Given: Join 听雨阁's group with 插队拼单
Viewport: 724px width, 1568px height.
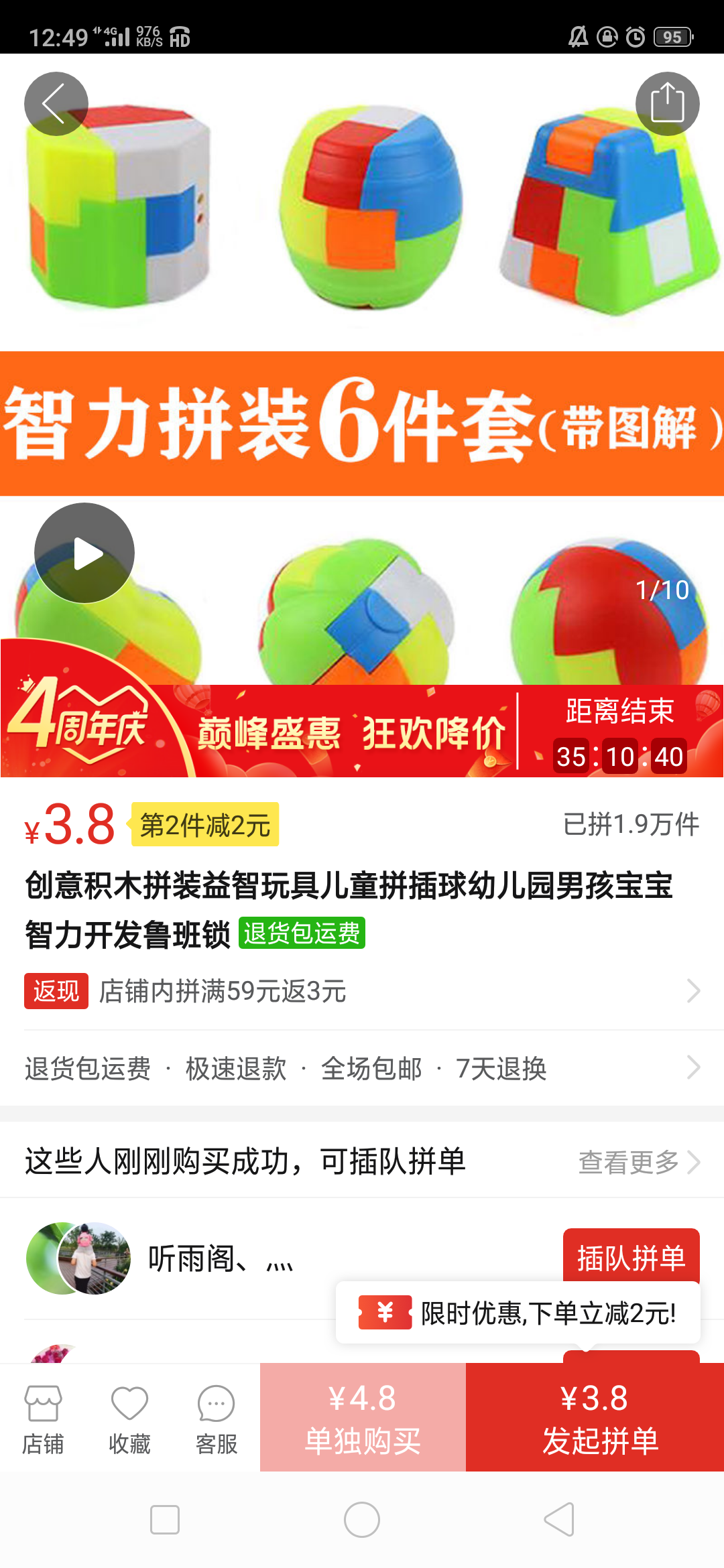Looking at the screenshot, I should tap(631, 1256).
